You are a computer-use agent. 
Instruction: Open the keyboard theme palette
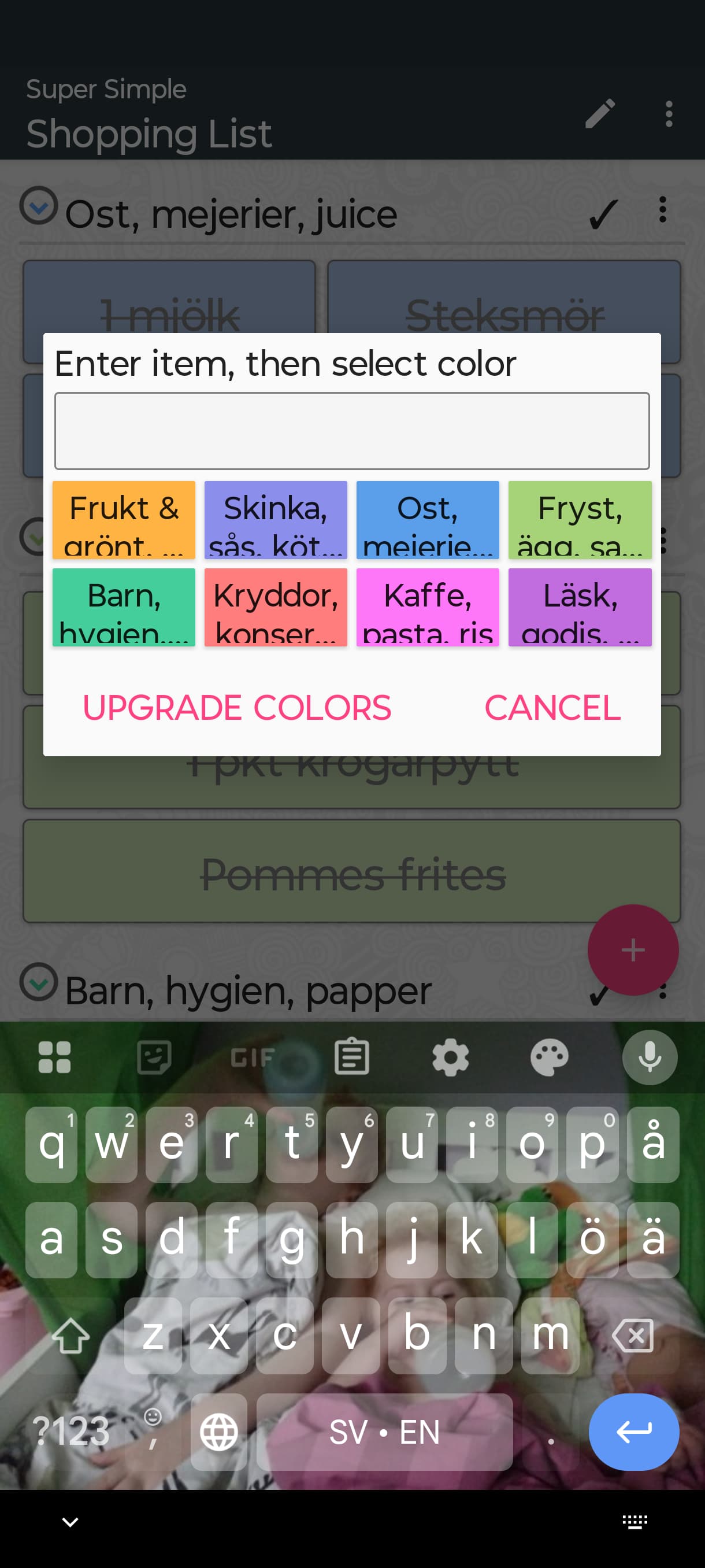(550, 1057)
